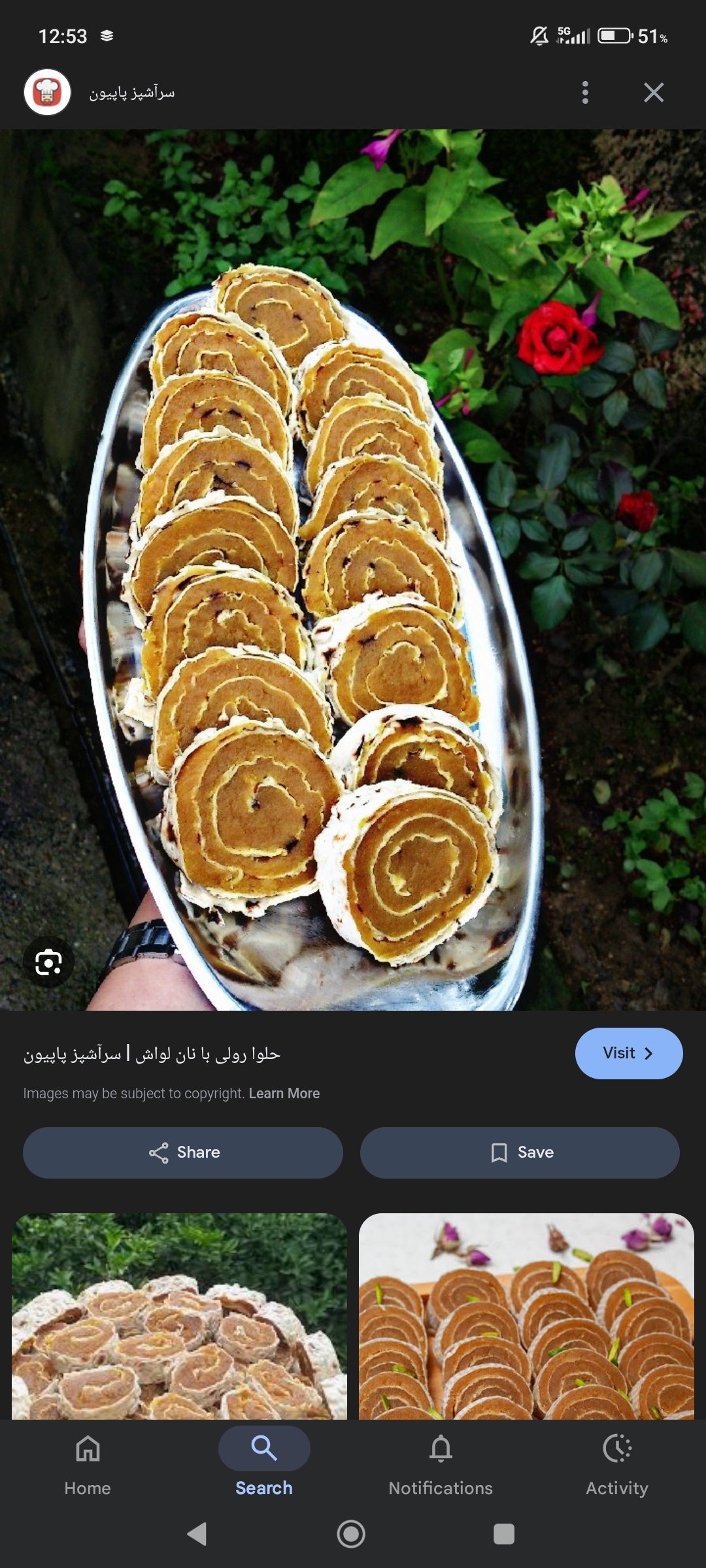Save the image to collections
This screenshot has width=706, height=1568.
(x=520, y=1152)
